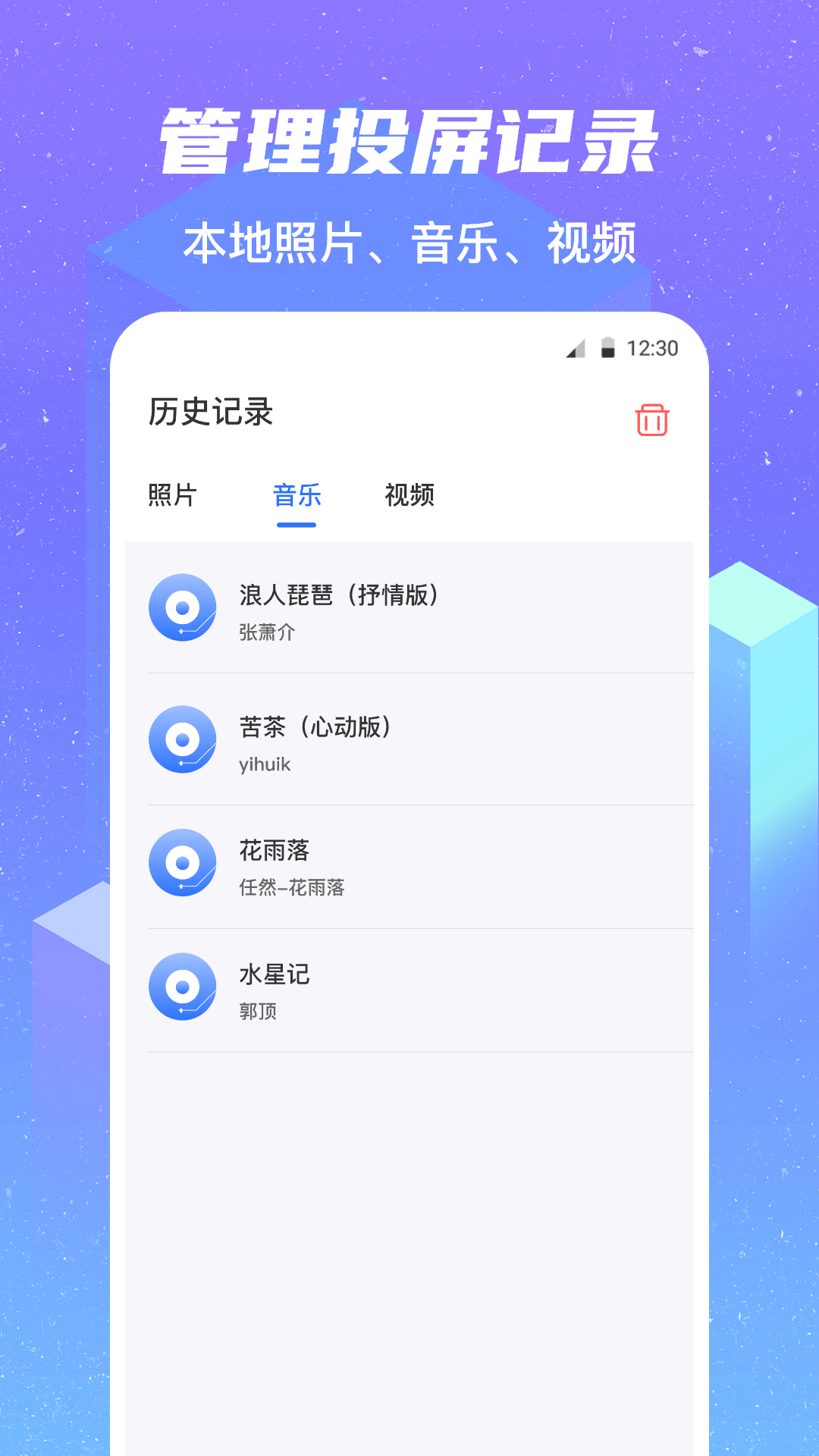Screen dimensions: 819x1456
Task: Click the disc icon beside 苦茶（心动版）
Action: point(182,739)
